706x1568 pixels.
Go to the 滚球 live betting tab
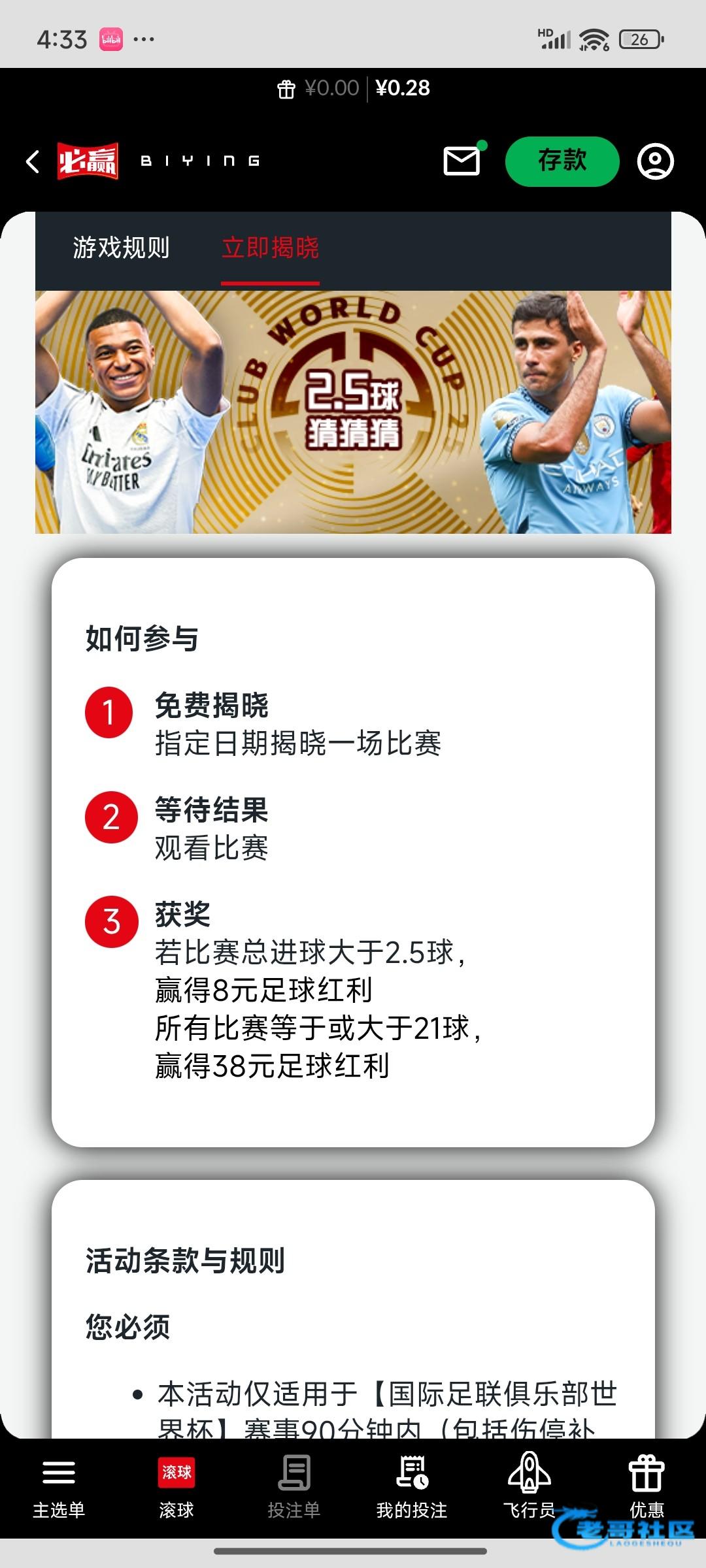(176, 1486)
